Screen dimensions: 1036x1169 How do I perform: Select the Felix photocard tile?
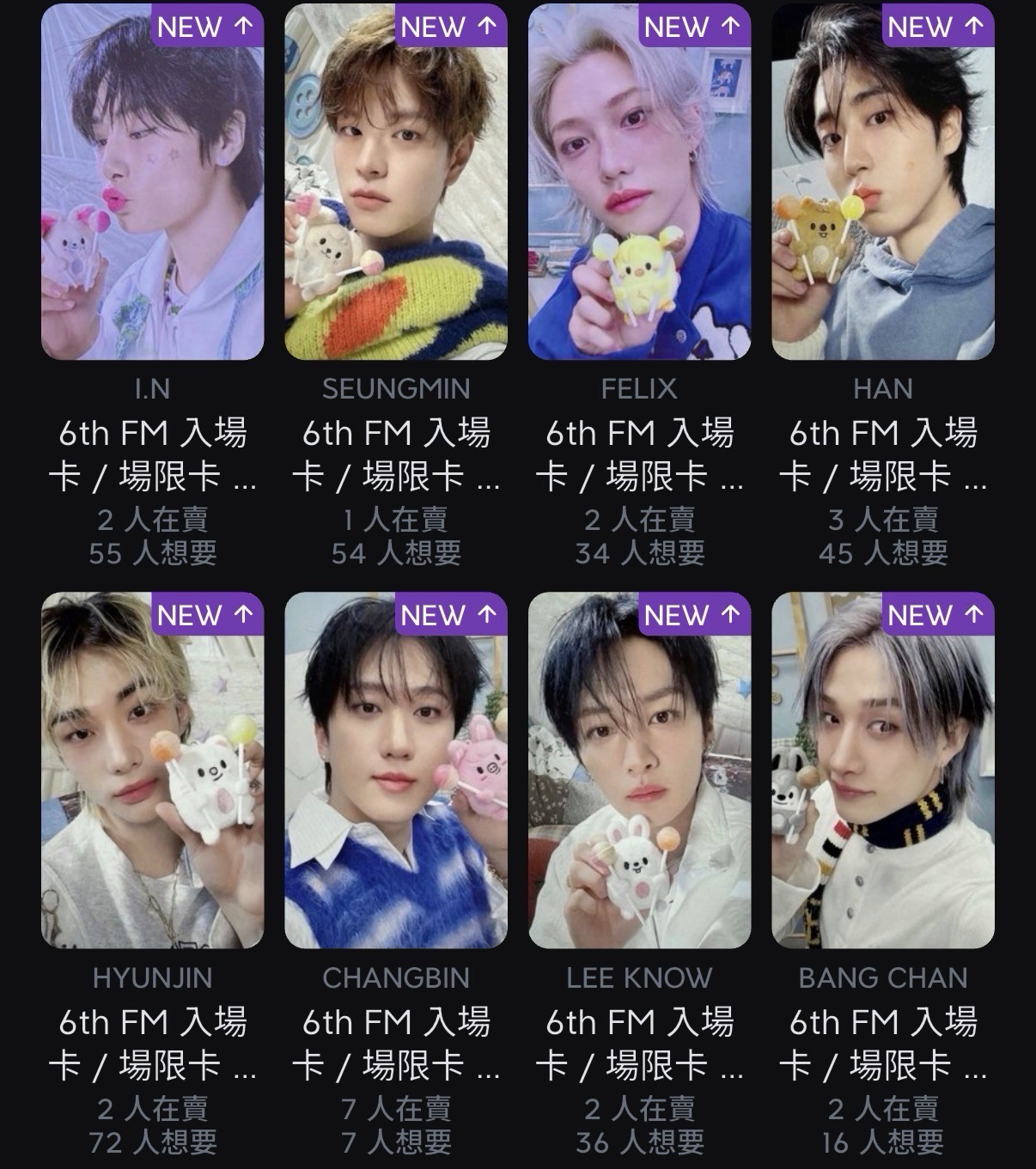click(x=639, y=182)
